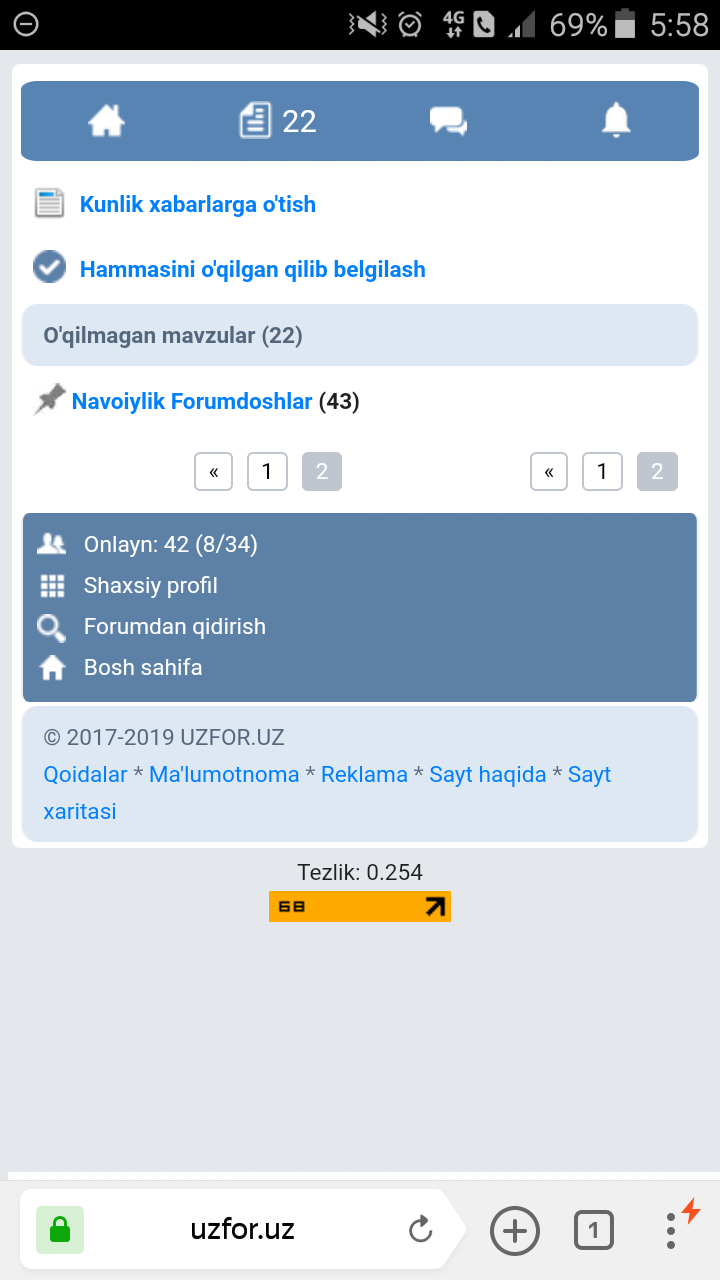Open Navoiylik Forumdoshlar topic
The image size is (720, 1280).
(x=192, y=401)
